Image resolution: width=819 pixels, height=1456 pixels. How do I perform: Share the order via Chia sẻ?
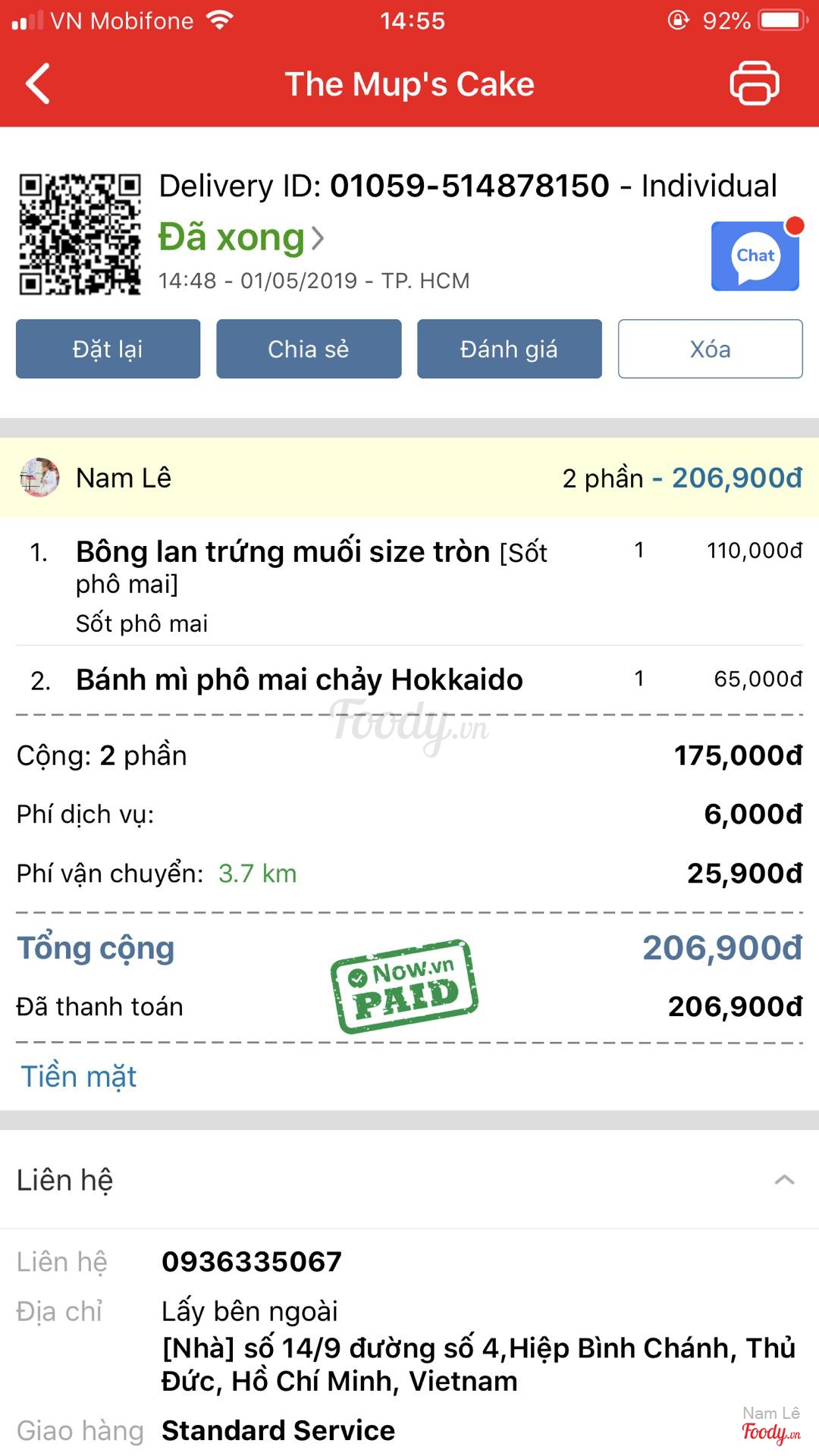click(x=309, y=349)
